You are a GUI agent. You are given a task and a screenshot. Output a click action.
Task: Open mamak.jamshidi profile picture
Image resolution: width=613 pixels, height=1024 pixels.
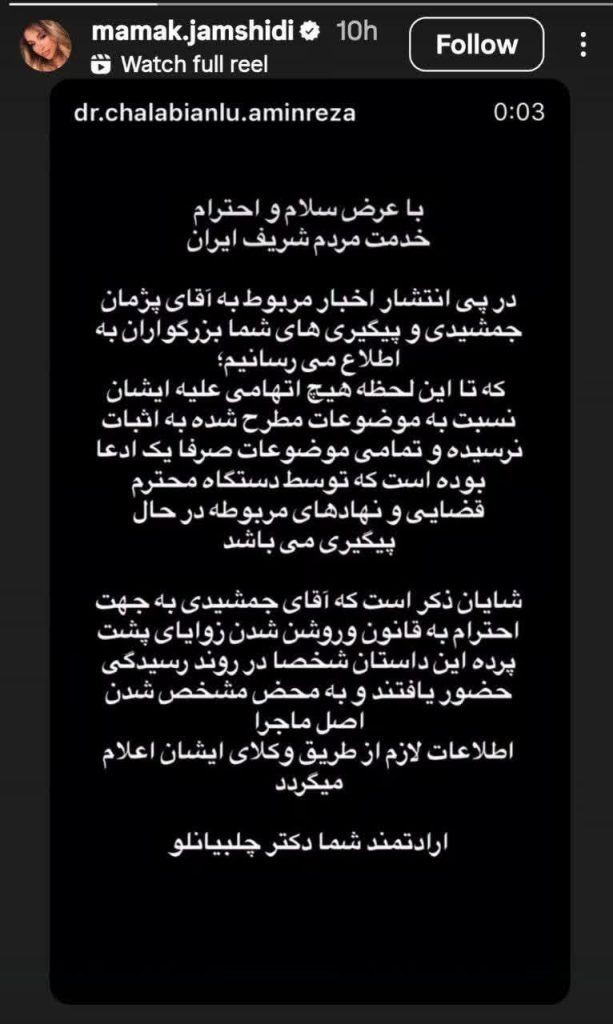(x=47, y=46)
